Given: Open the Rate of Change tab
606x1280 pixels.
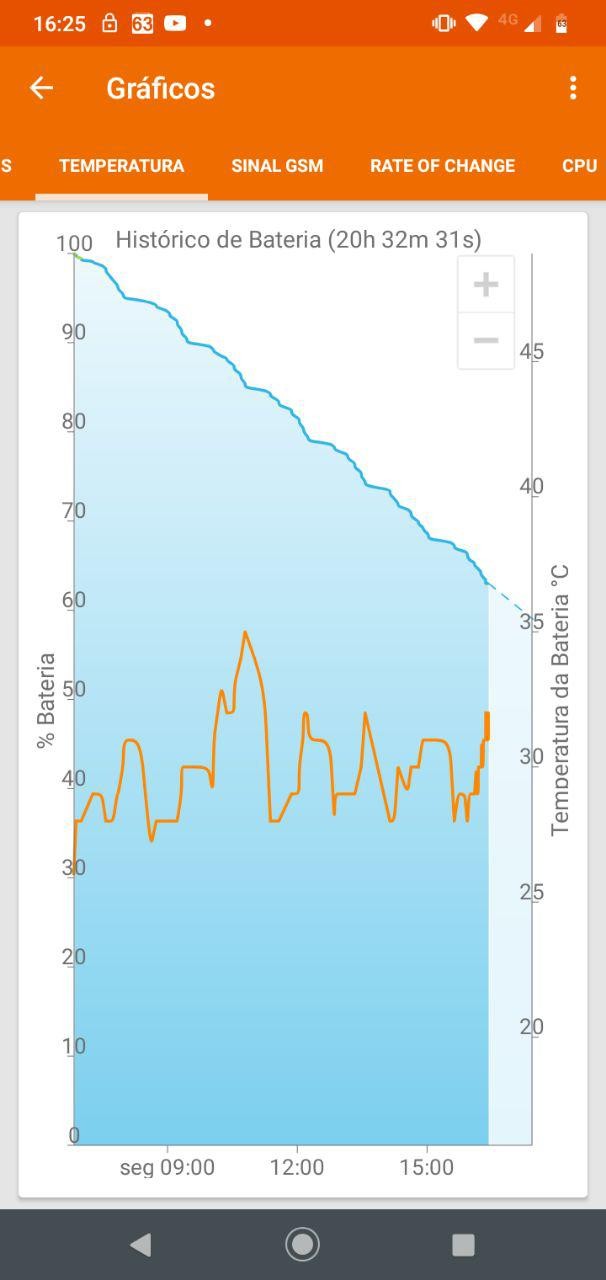Looking at the screenshot, I should [x=442, y=166].
